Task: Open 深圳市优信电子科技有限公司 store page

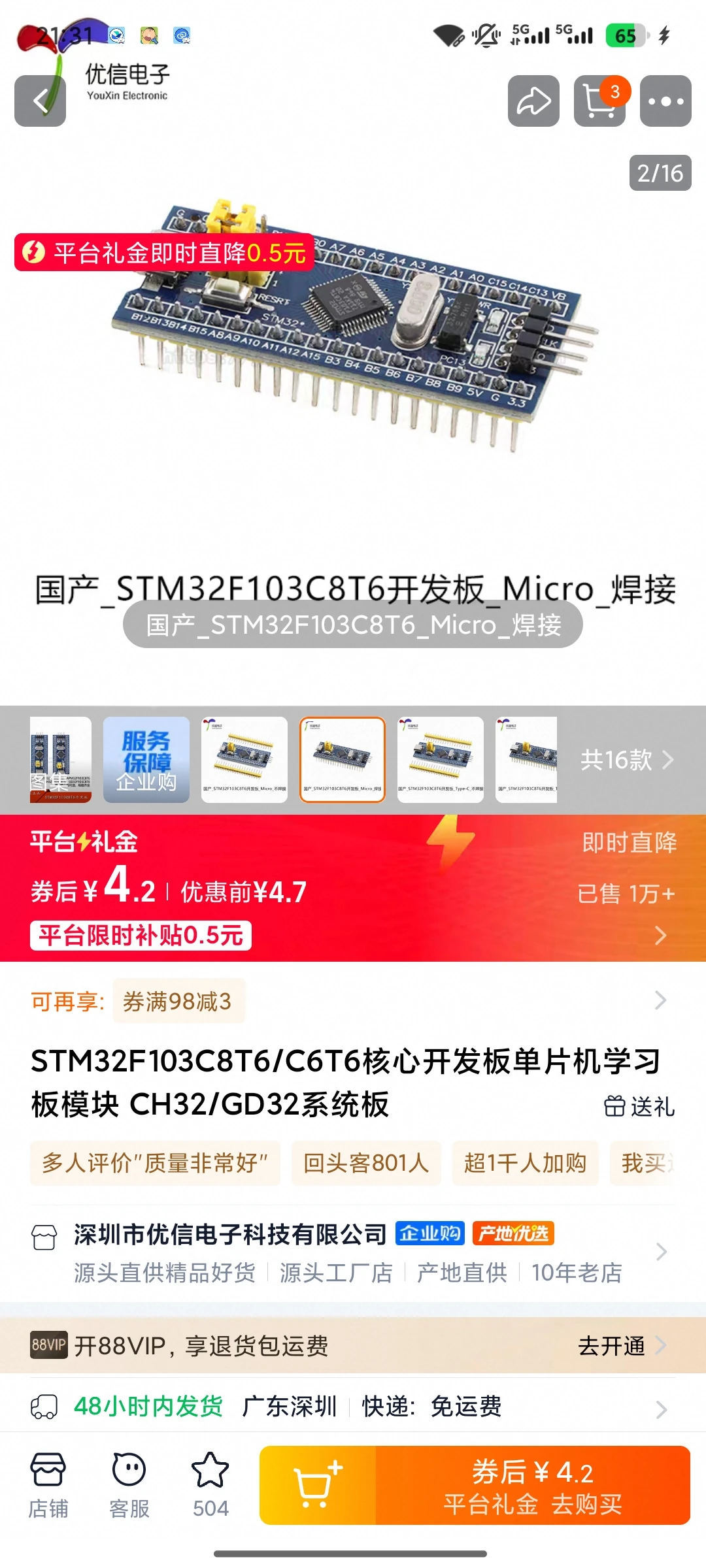Action: pyautogui.click(x=353, y=1252)
